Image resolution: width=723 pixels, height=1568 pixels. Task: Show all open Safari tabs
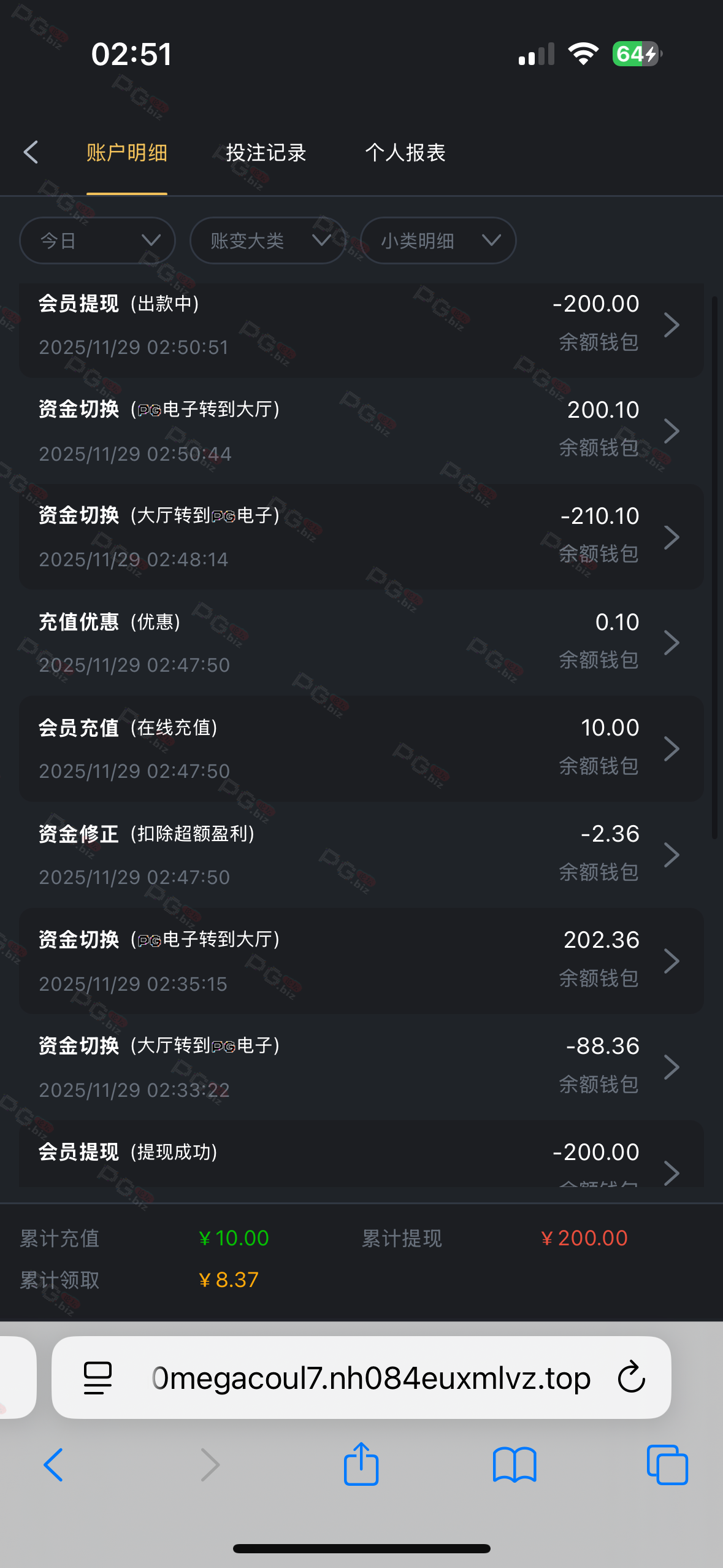coord(667,1464)
